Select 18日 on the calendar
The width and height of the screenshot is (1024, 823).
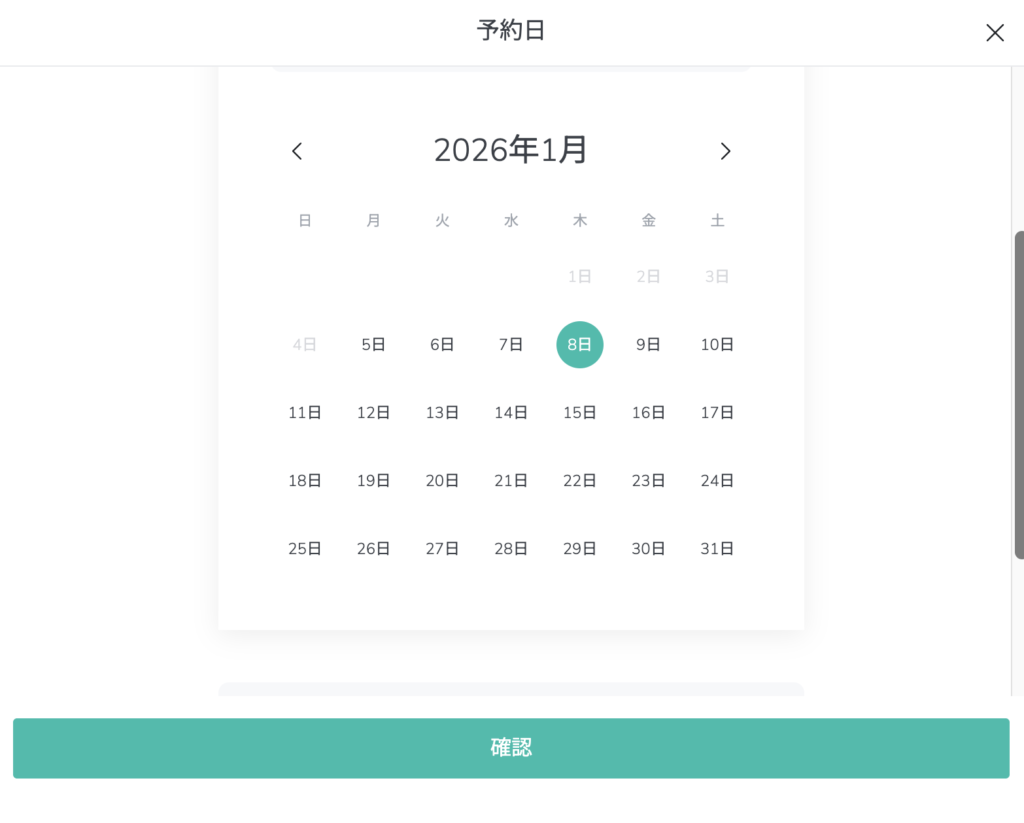305,481
